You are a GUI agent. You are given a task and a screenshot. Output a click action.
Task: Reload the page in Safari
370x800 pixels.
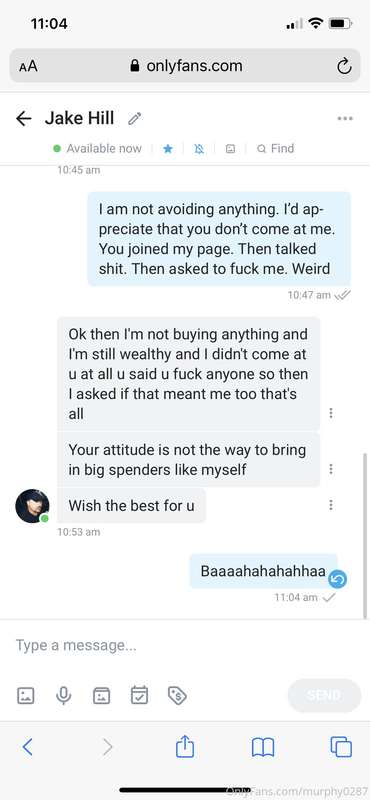(344, 66)
